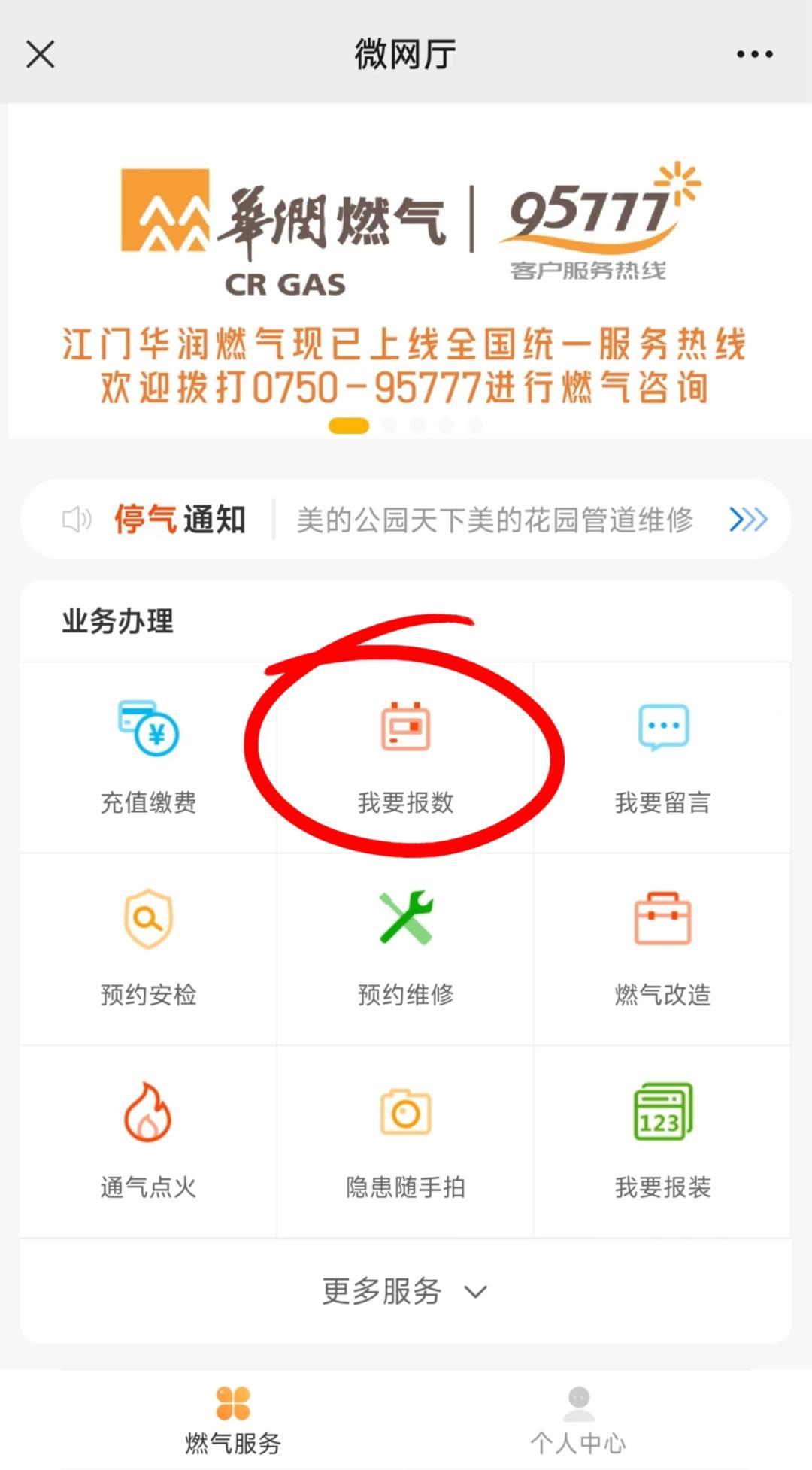Book a 预约安检 safety inspection
Screen dimensions: 812x1470
click(148, 949)
